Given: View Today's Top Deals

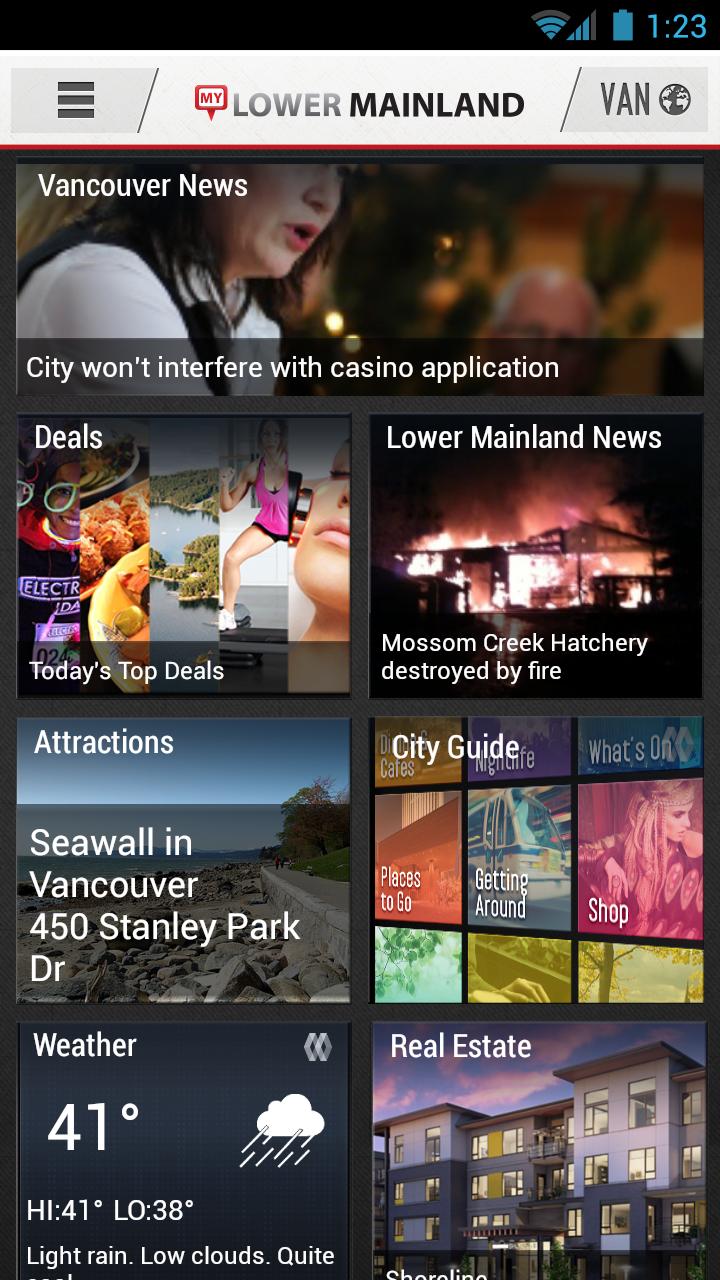Looking at the screenshot, I should (127, 672).
